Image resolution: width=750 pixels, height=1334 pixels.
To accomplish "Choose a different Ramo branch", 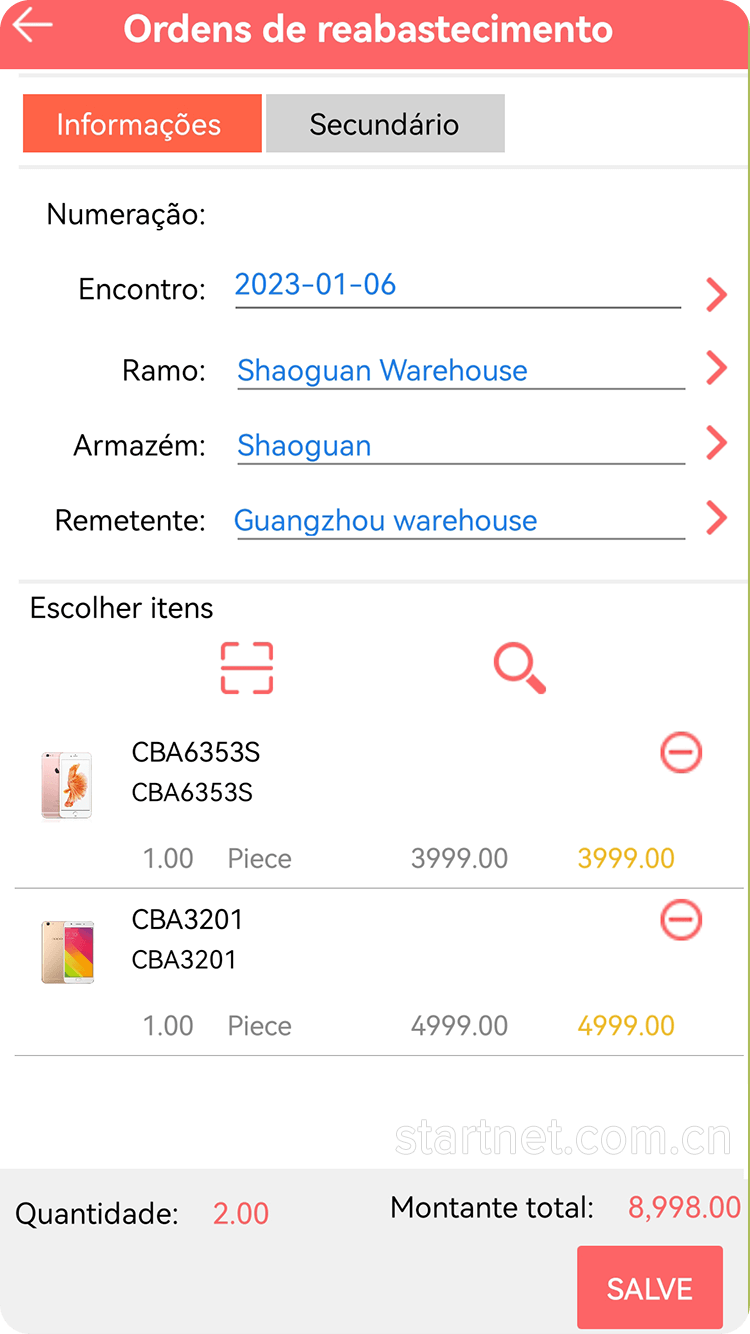I will tap(460, 371).
